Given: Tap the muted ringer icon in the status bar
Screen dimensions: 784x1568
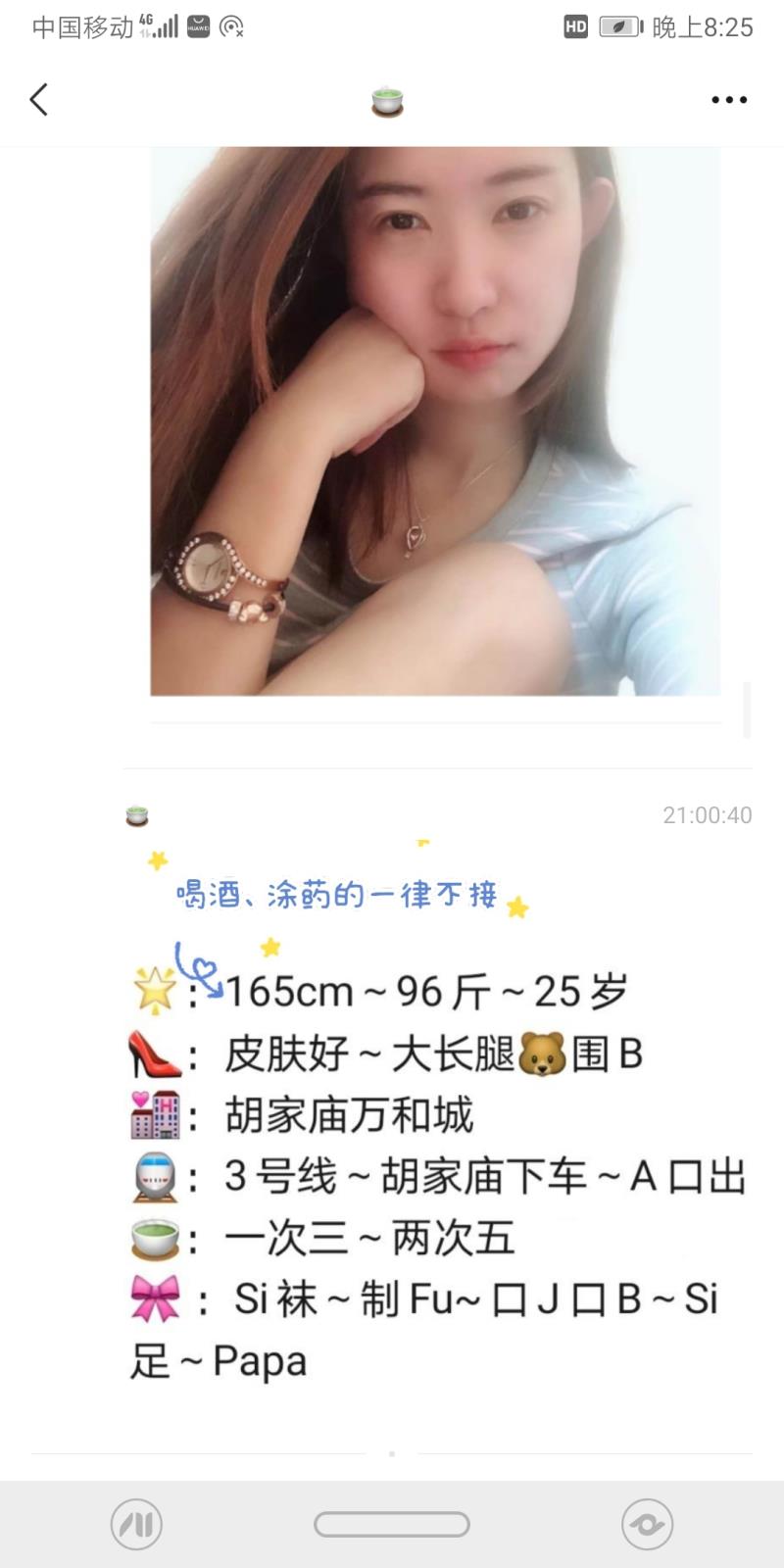Looking at the screenshot, I should 231,27.
